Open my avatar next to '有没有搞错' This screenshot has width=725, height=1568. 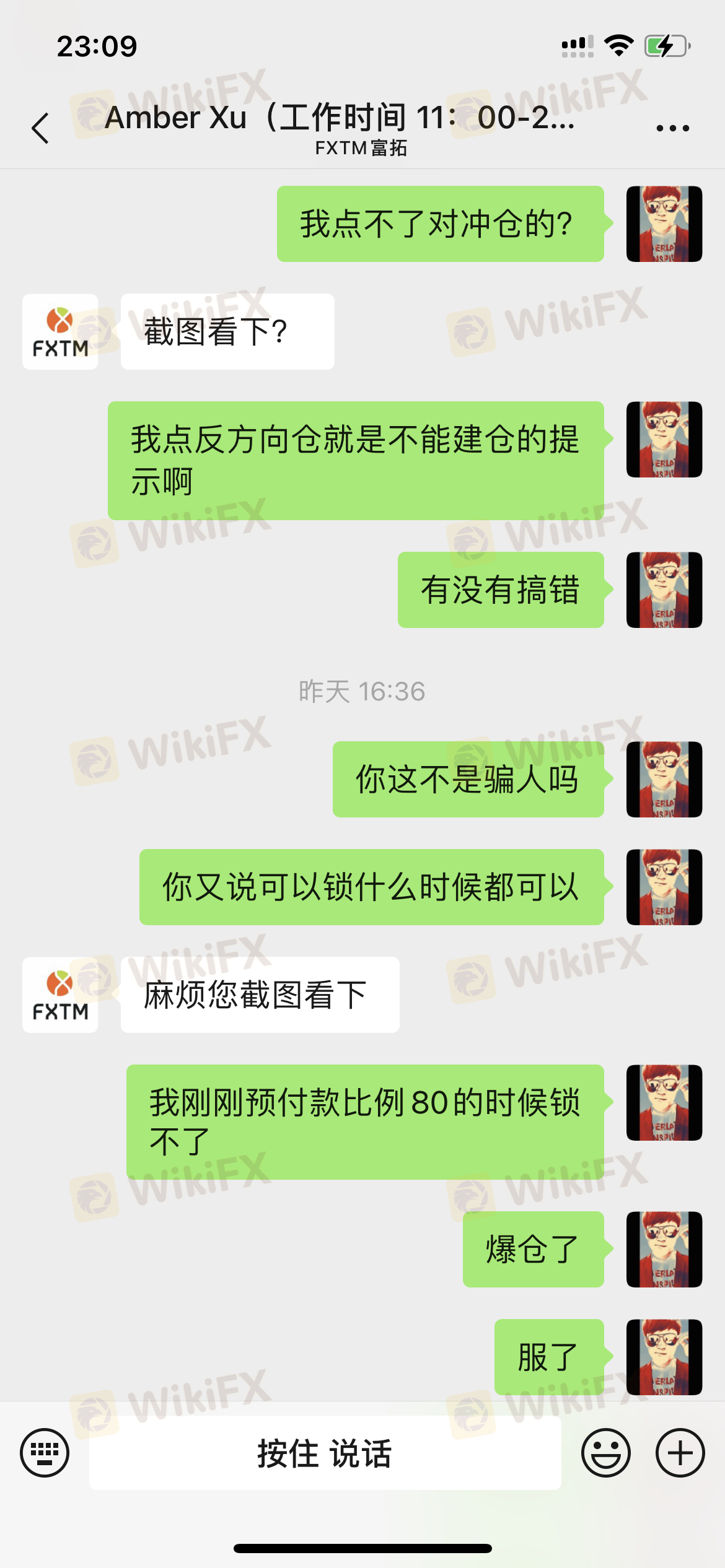(664, 590)
